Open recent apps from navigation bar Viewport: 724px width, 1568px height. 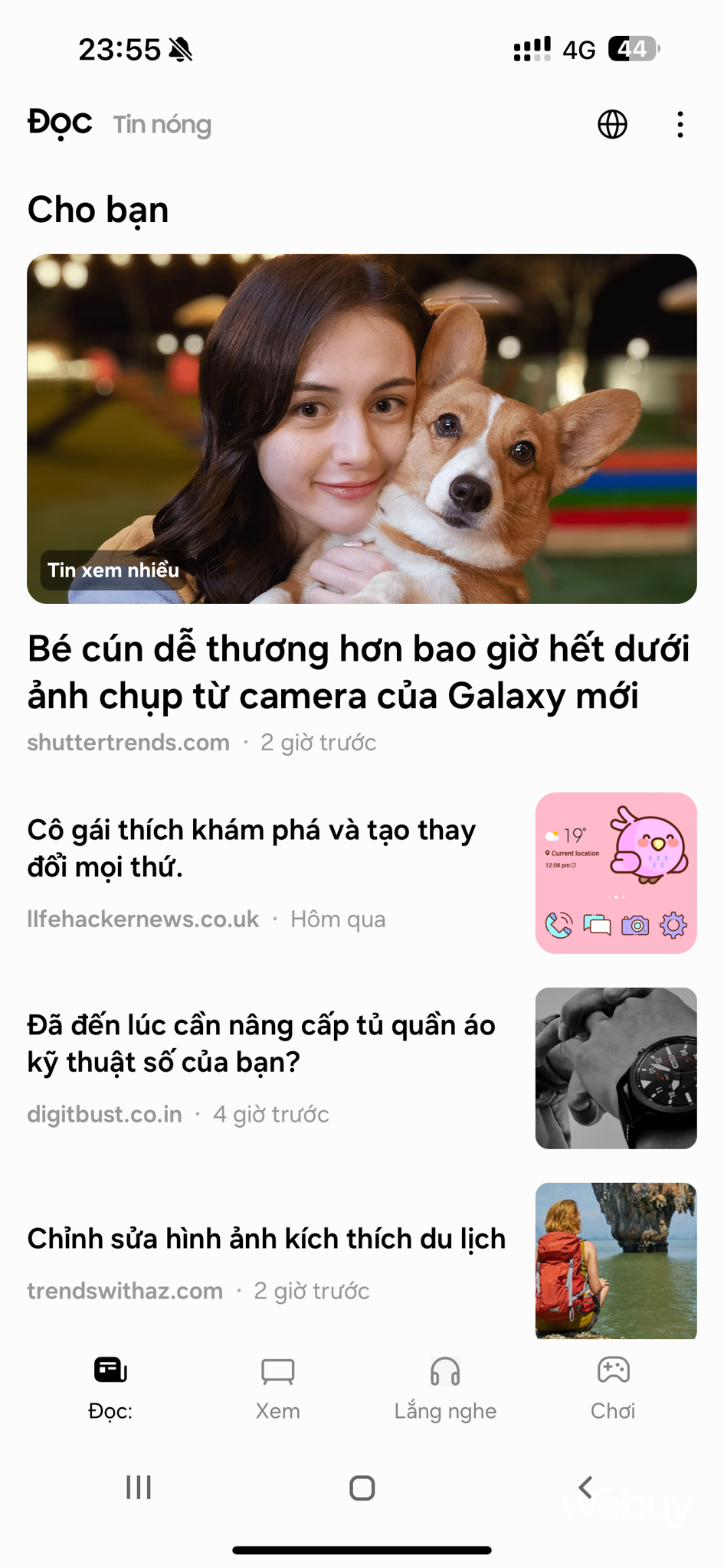click(x=139, y=1488)
